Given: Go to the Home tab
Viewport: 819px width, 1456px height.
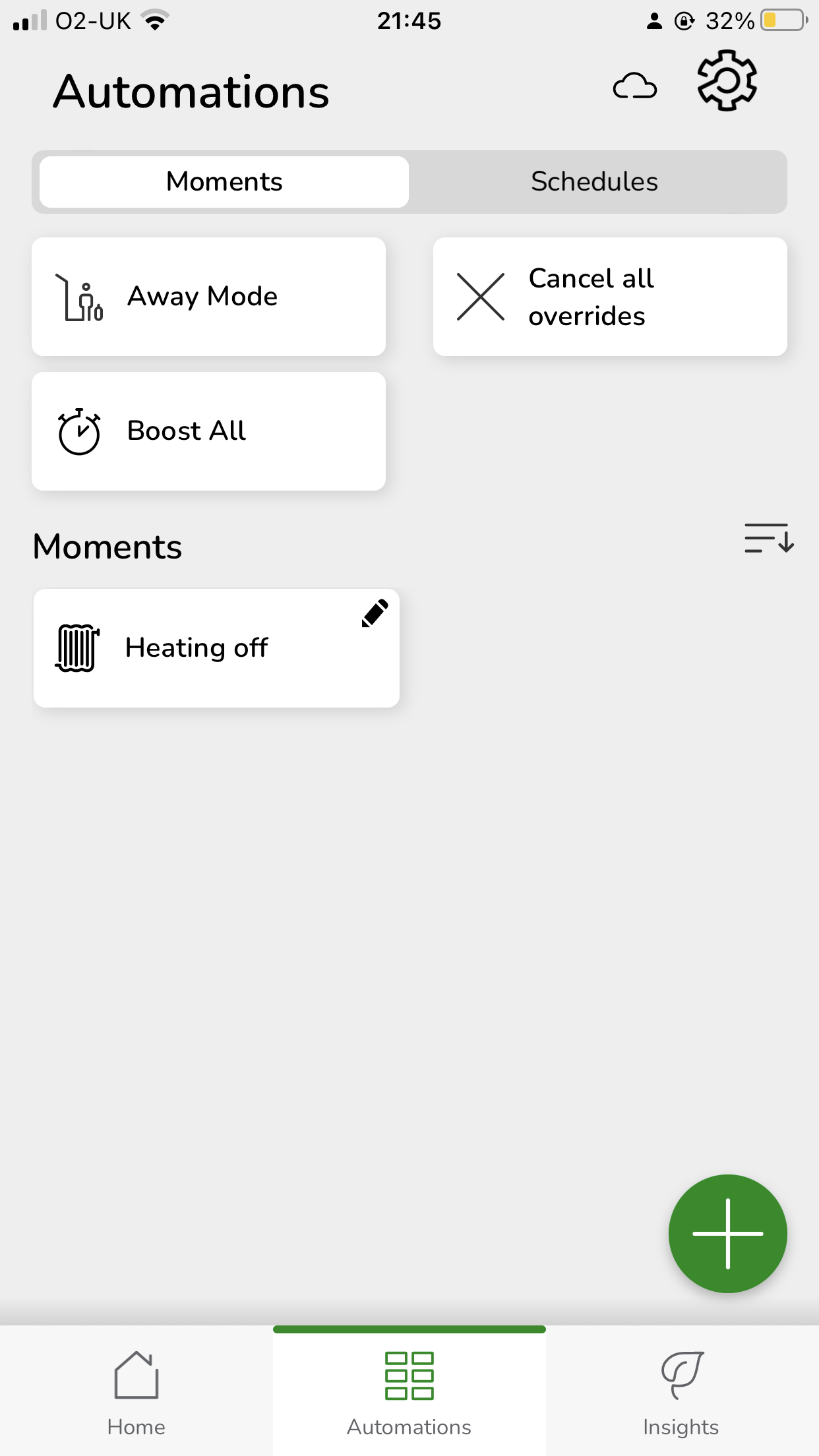Looking at the screenshot, I should [136, 1391].
